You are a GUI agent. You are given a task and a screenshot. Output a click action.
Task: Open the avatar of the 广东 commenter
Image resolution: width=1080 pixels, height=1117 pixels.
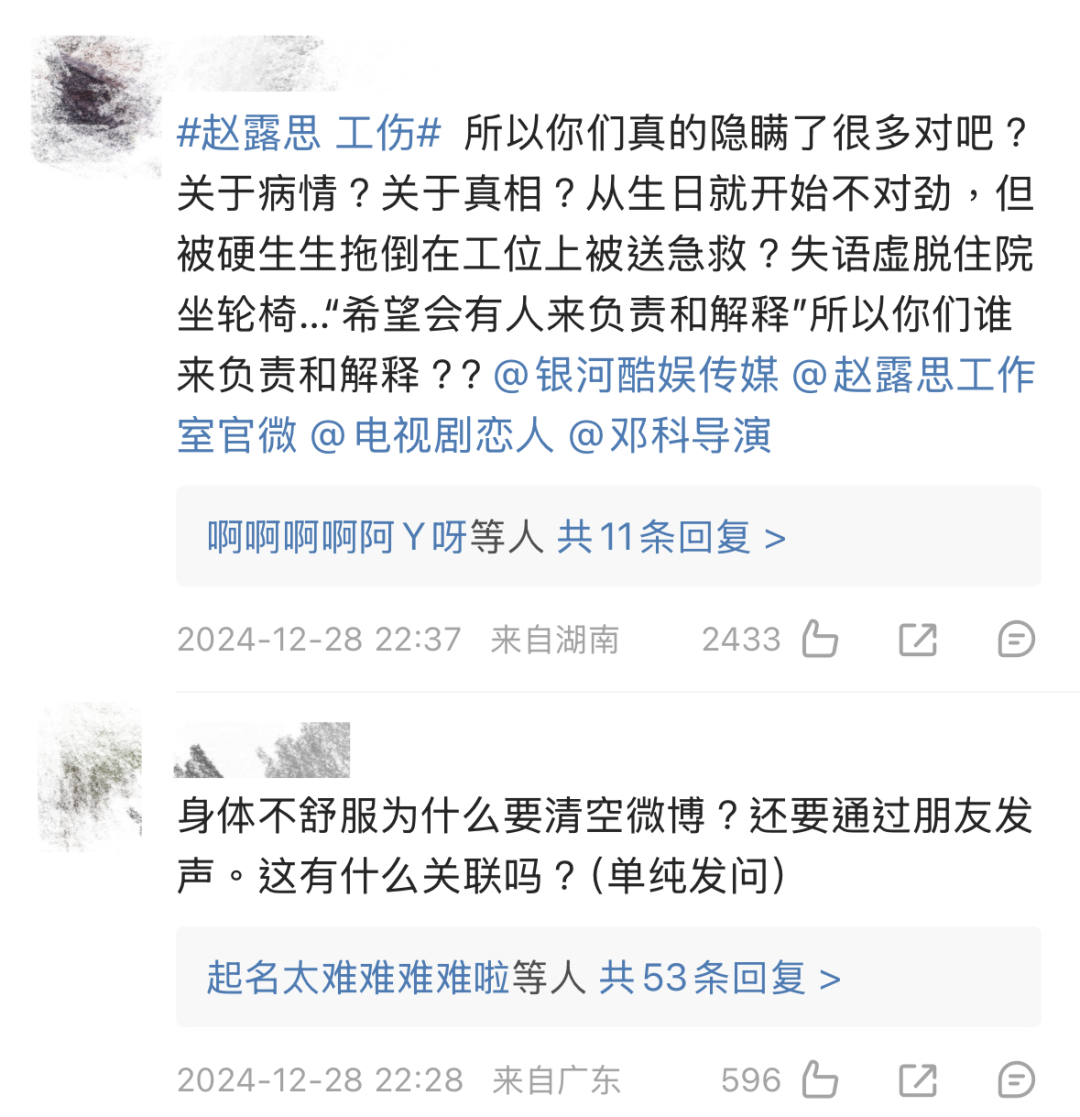point(92,775)
